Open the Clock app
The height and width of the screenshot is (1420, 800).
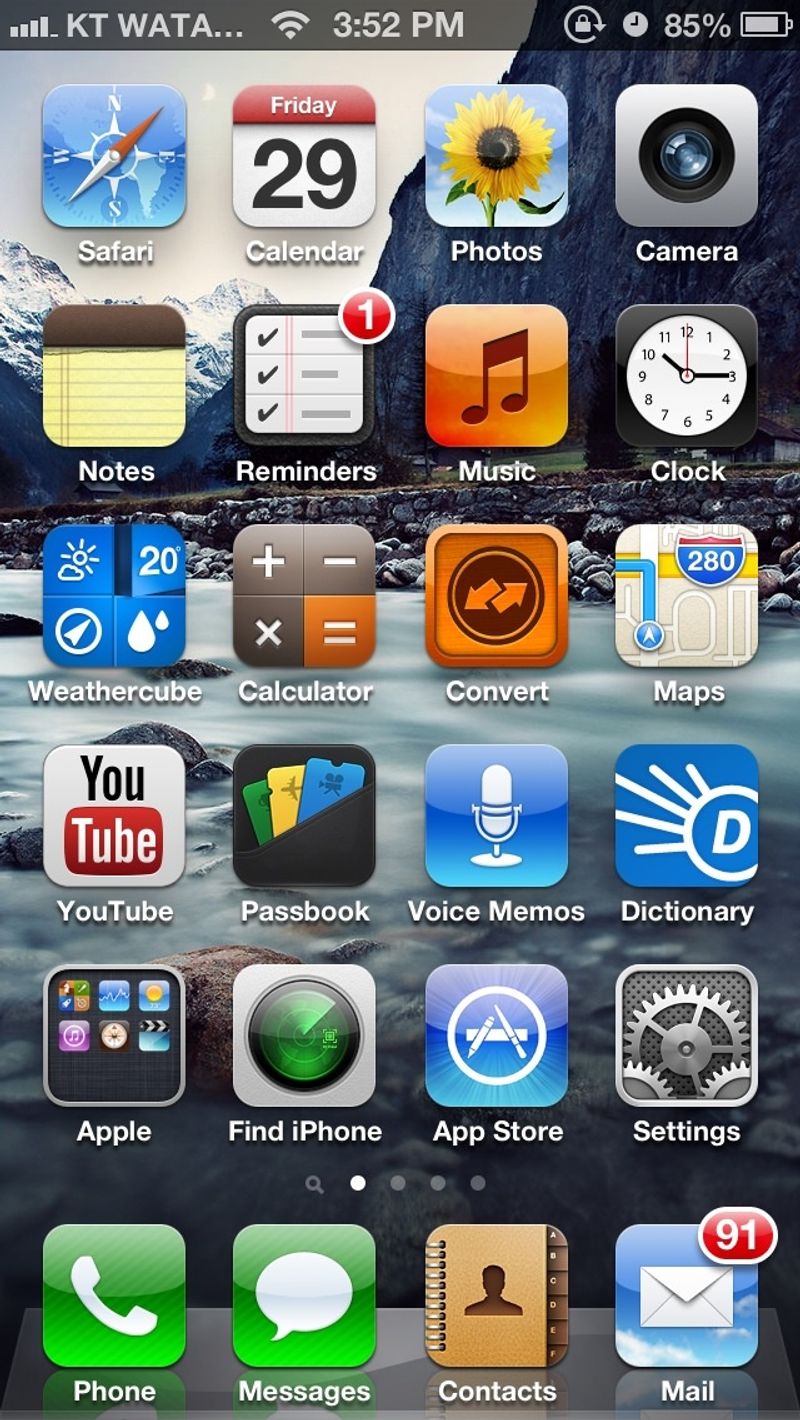[x=686, y=376]
